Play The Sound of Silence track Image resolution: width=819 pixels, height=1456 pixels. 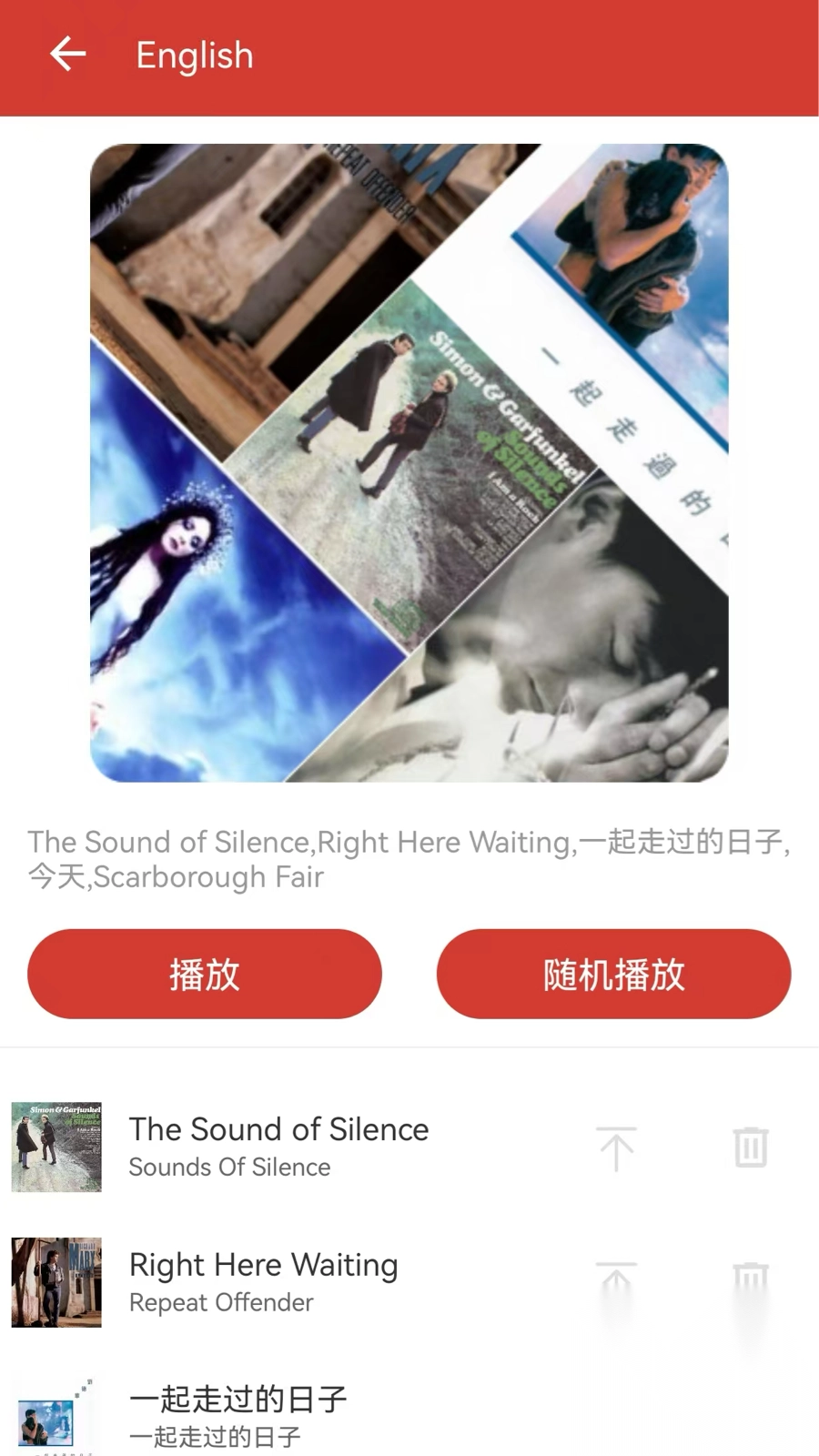pos(278,1146)
